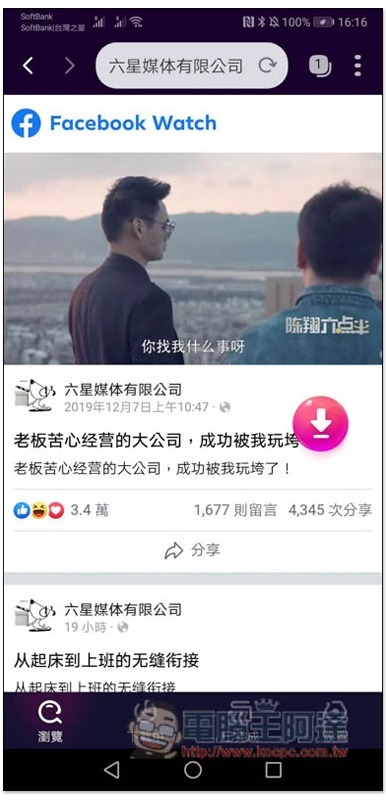The height and width of the screenshot is (800, 386).
Task: Open the three-dot overflow menu
Action: click(358, 66)
